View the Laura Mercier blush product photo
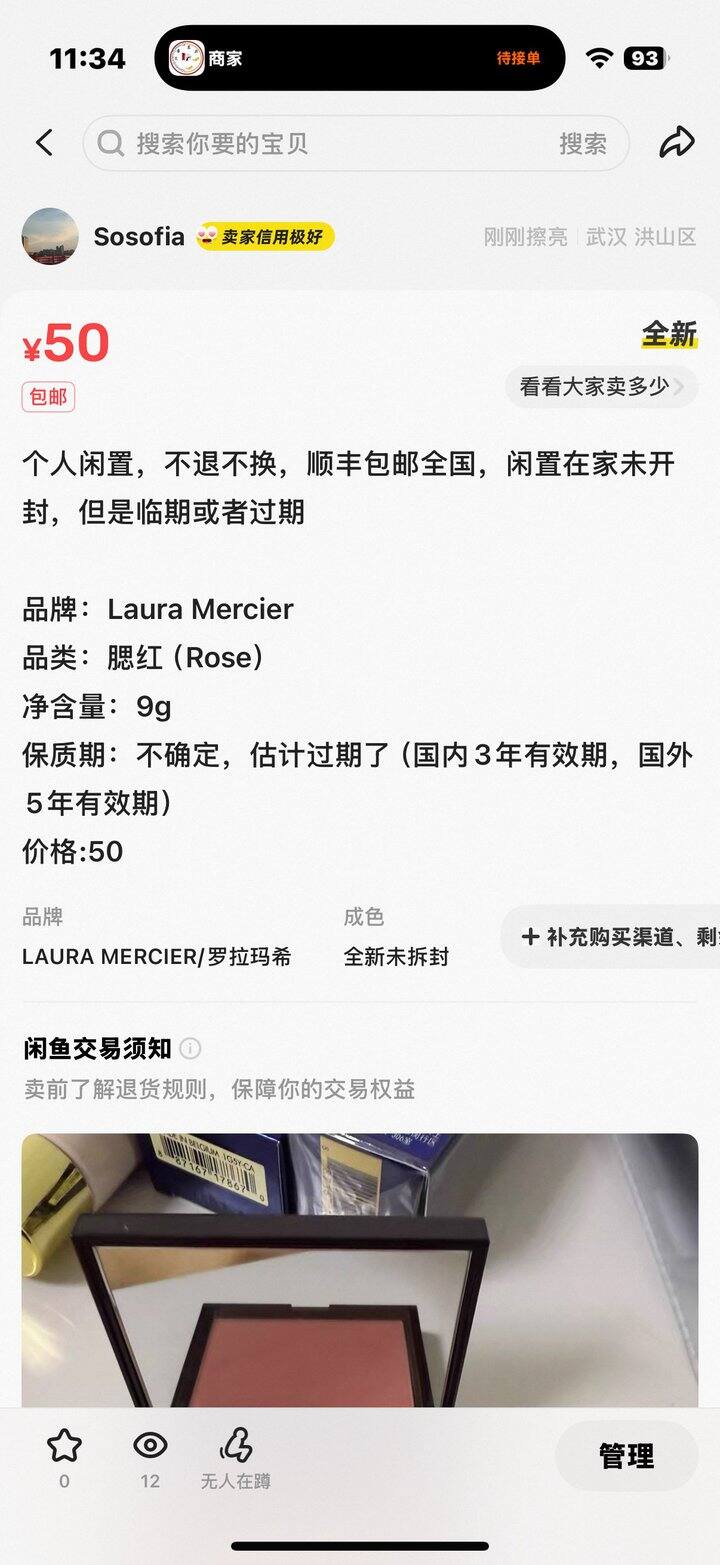This screenshot has height=1565, width=720. 360,1270
